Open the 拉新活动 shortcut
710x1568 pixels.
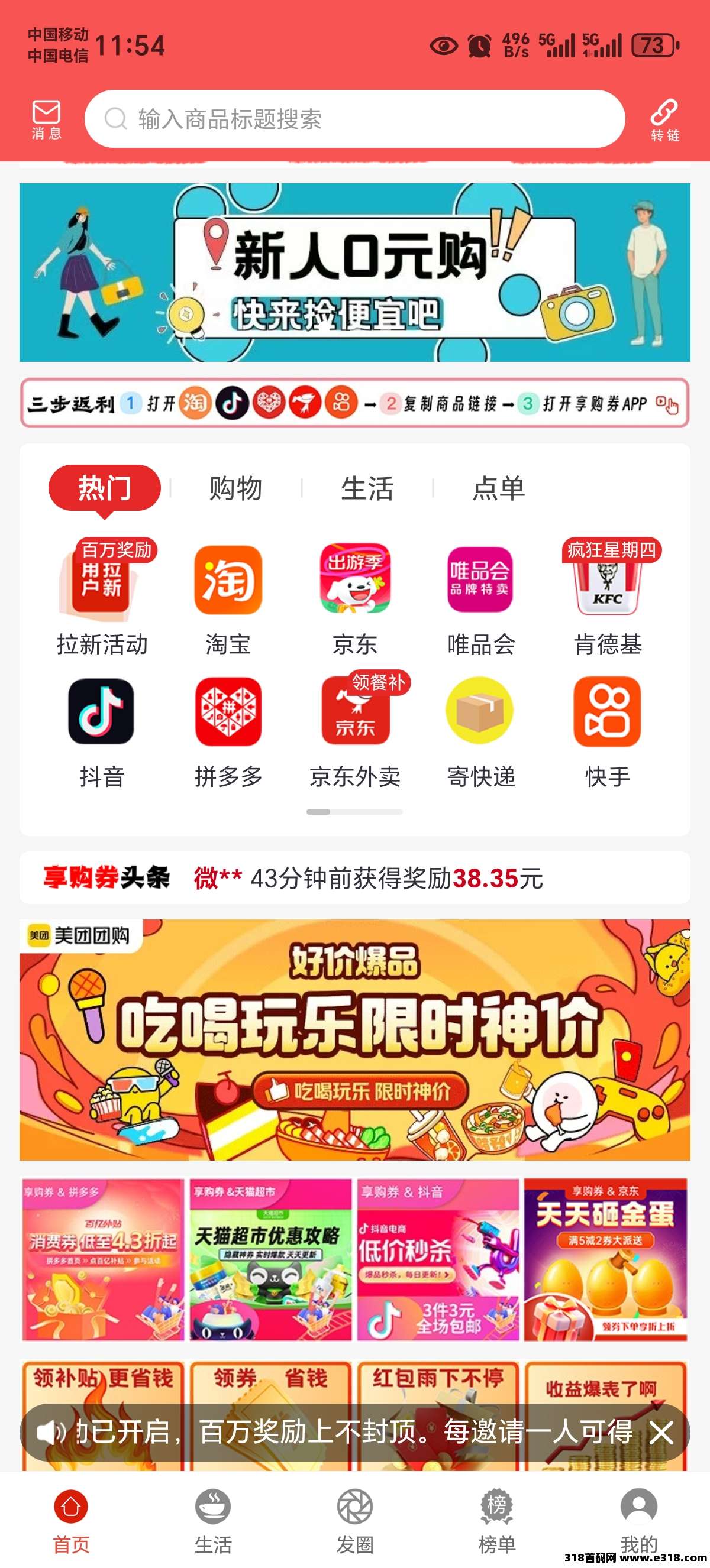click(x=102, y=597)
